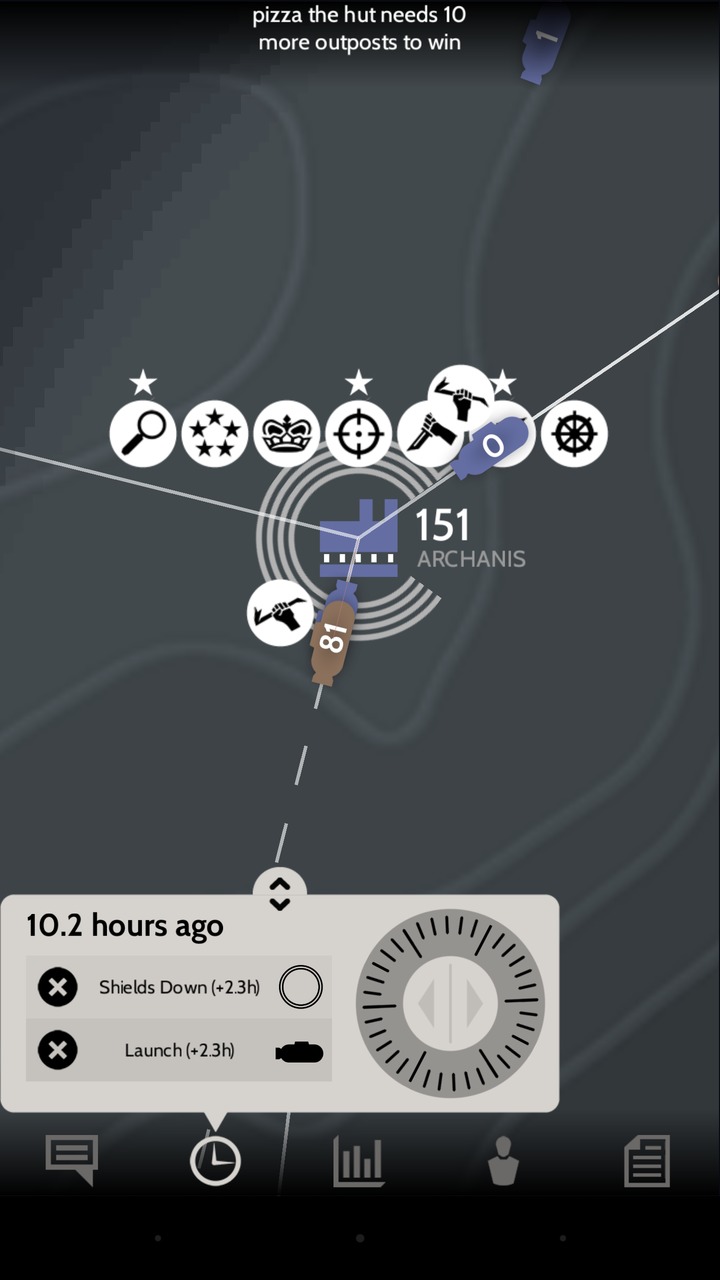Toggle the time machine clock tab
The height and width of the screenshot is (1280, 720).
coord(216,1161)
